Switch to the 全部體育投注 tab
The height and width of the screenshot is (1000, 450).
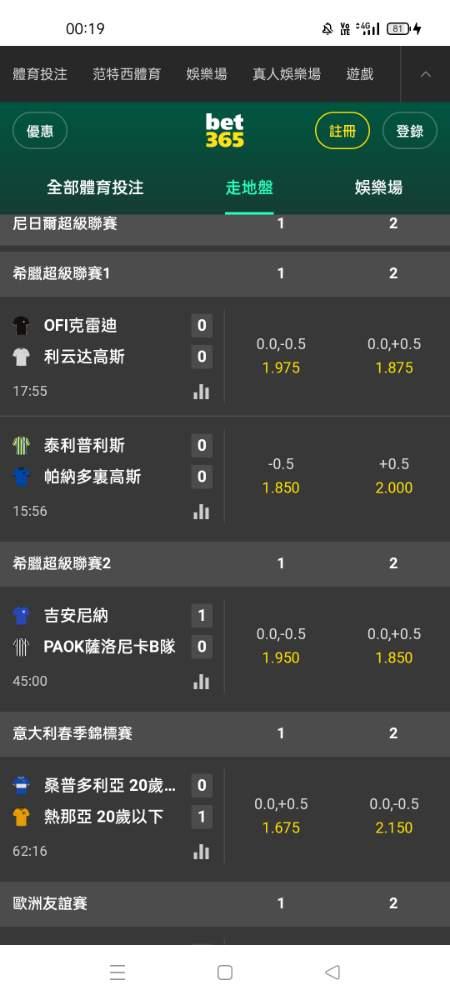(95, 188)
